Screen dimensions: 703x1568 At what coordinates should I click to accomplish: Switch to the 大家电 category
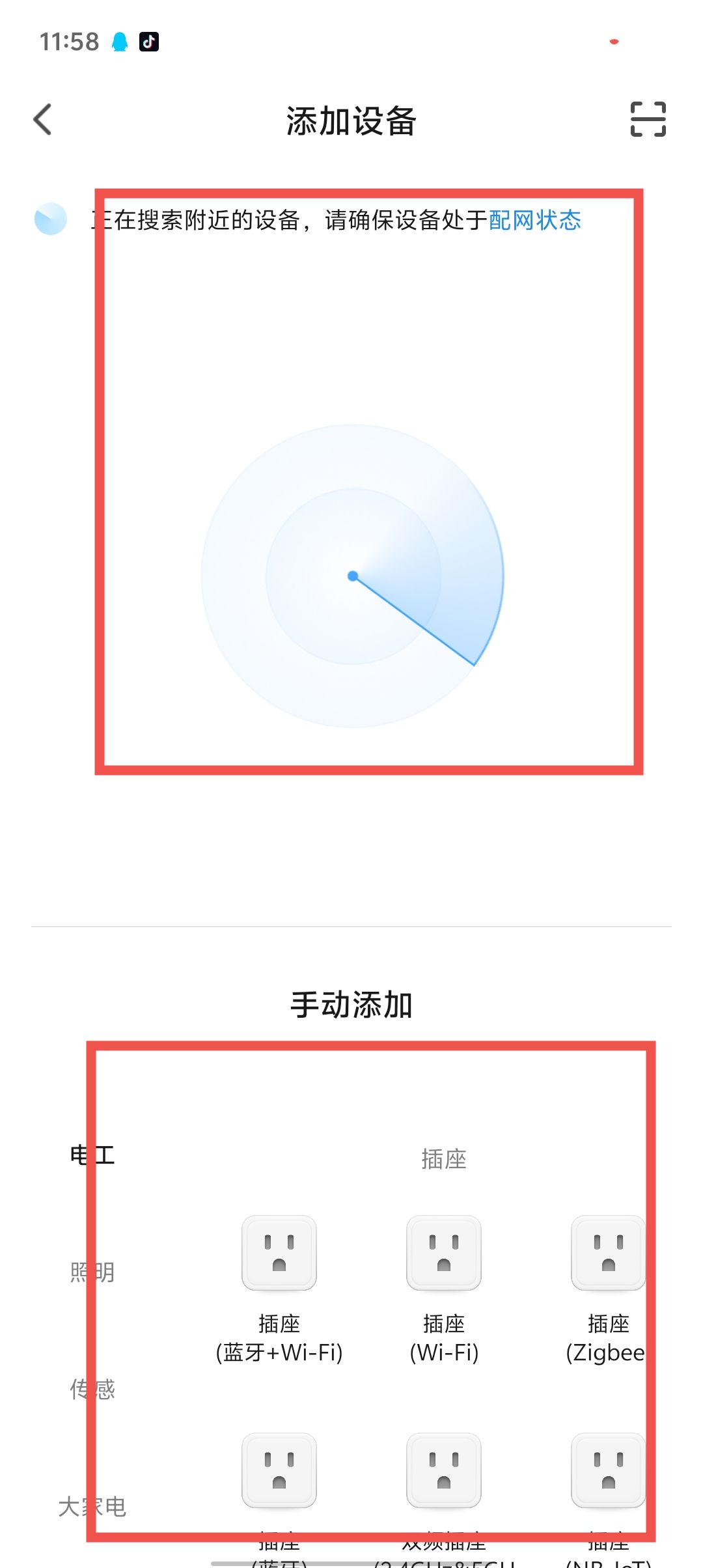[92, 1506]
